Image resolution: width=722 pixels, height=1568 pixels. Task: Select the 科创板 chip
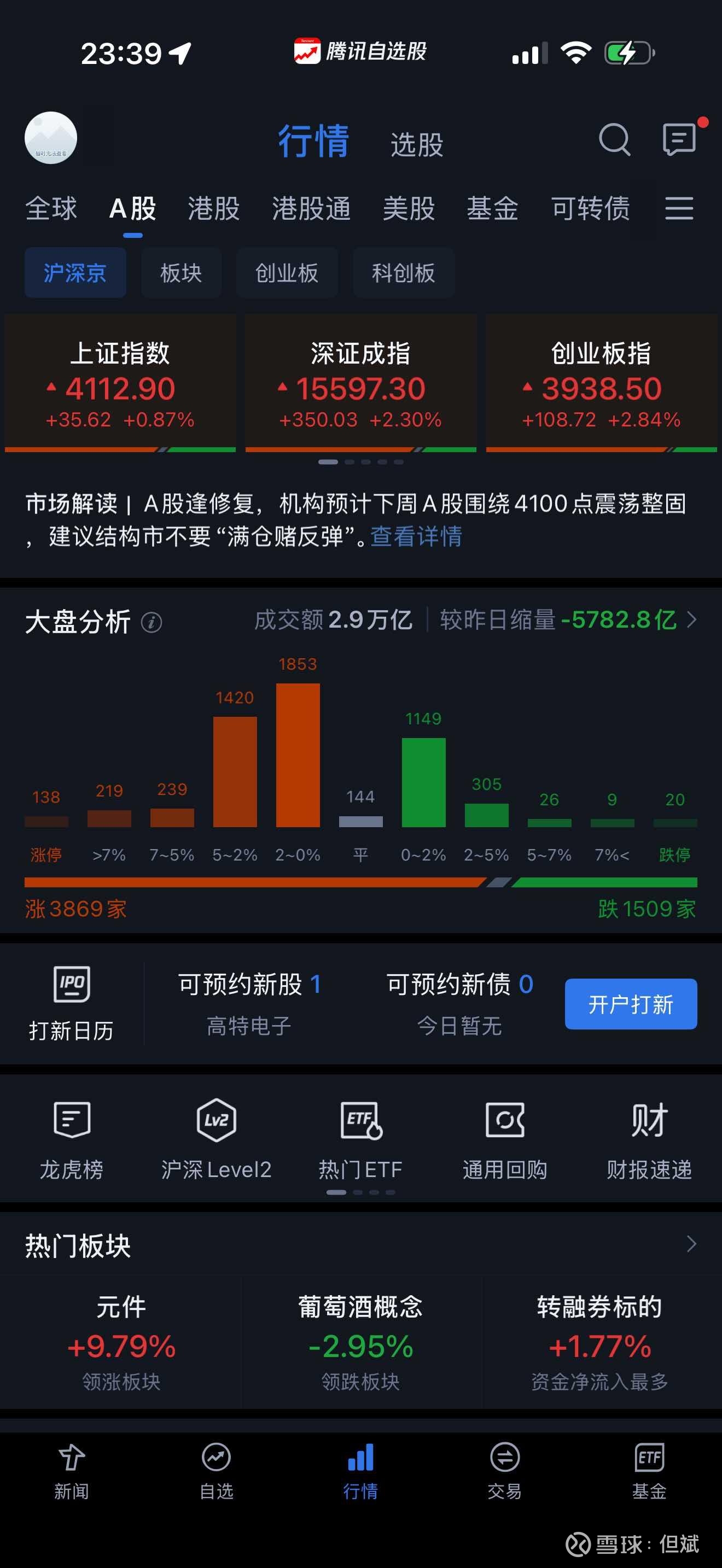click(x=403, y=273)
